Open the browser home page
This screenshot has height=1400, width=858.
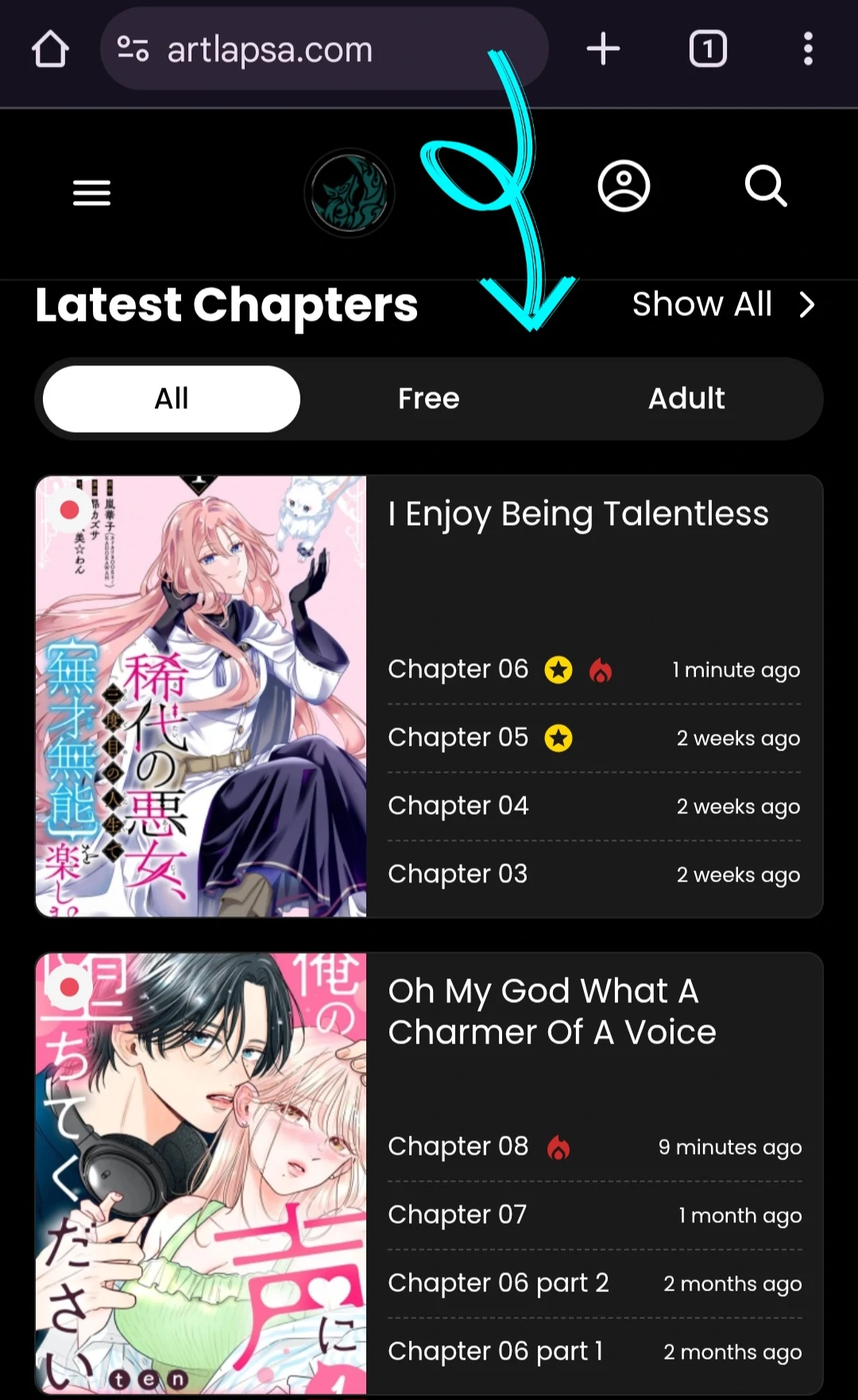50,49
